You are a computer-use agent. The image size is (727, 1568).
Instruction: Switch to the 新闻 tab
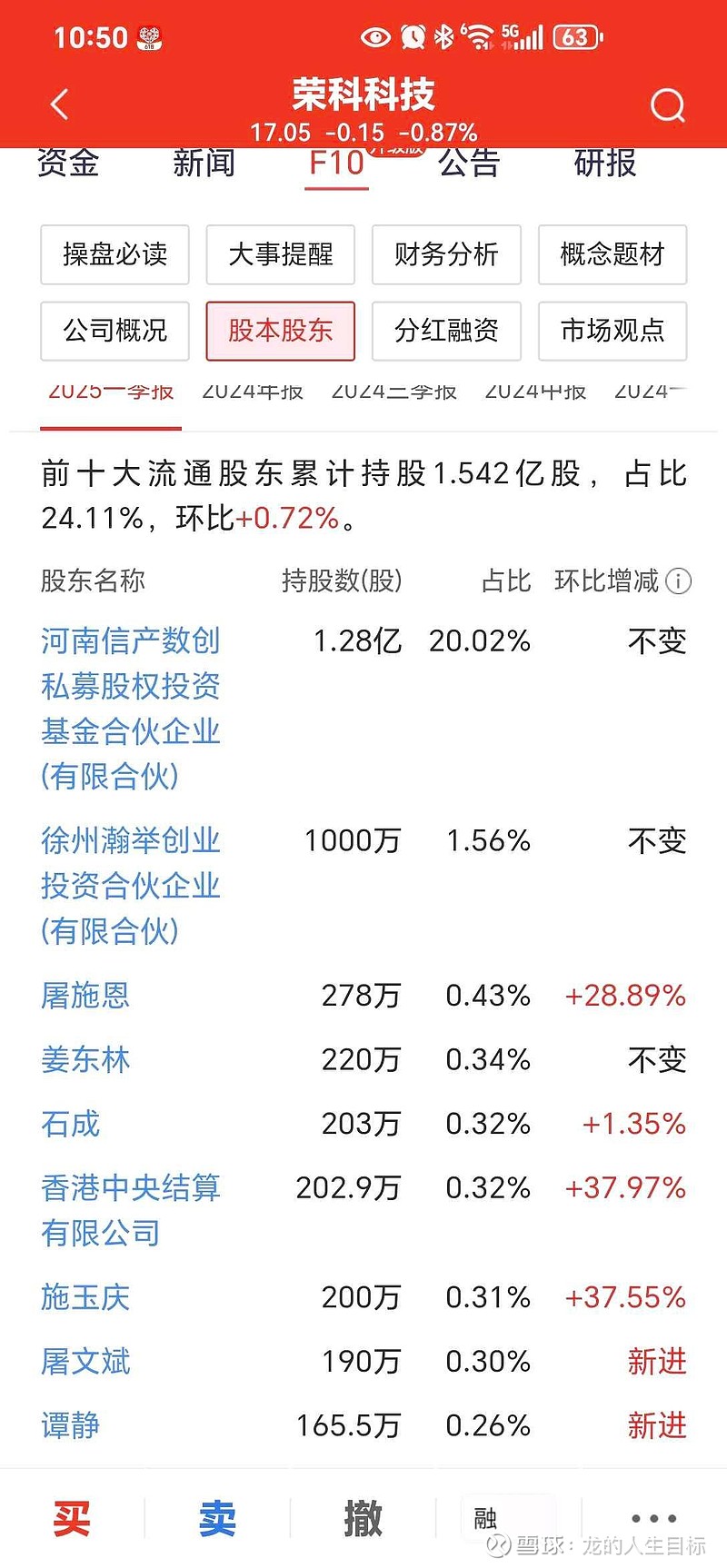(x=204, y=164)
